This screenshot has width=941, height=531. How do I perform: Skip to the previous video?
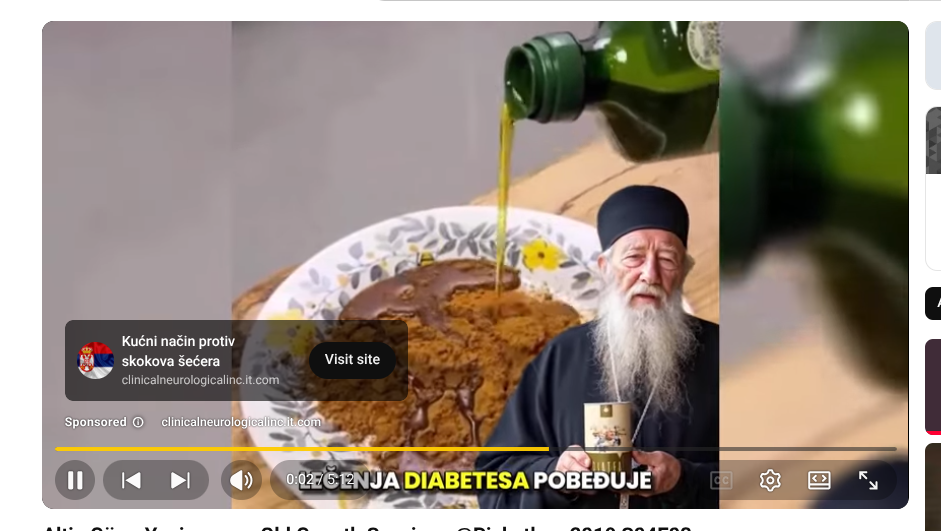tap(131, 480)
